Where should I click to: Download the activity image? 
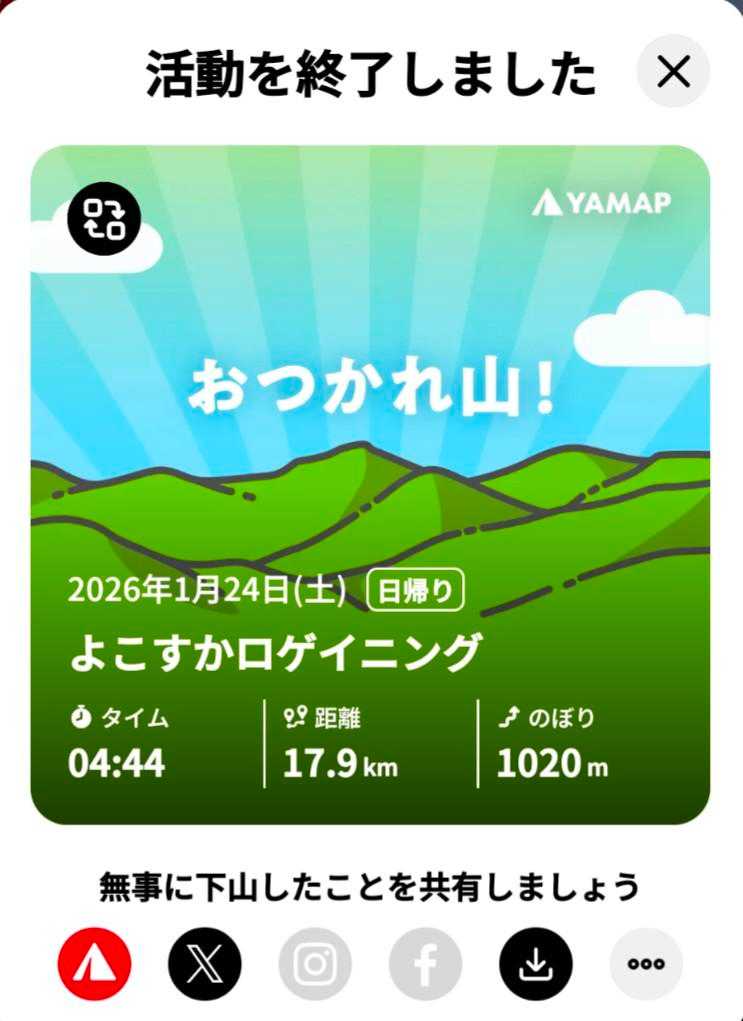point(536,965)
